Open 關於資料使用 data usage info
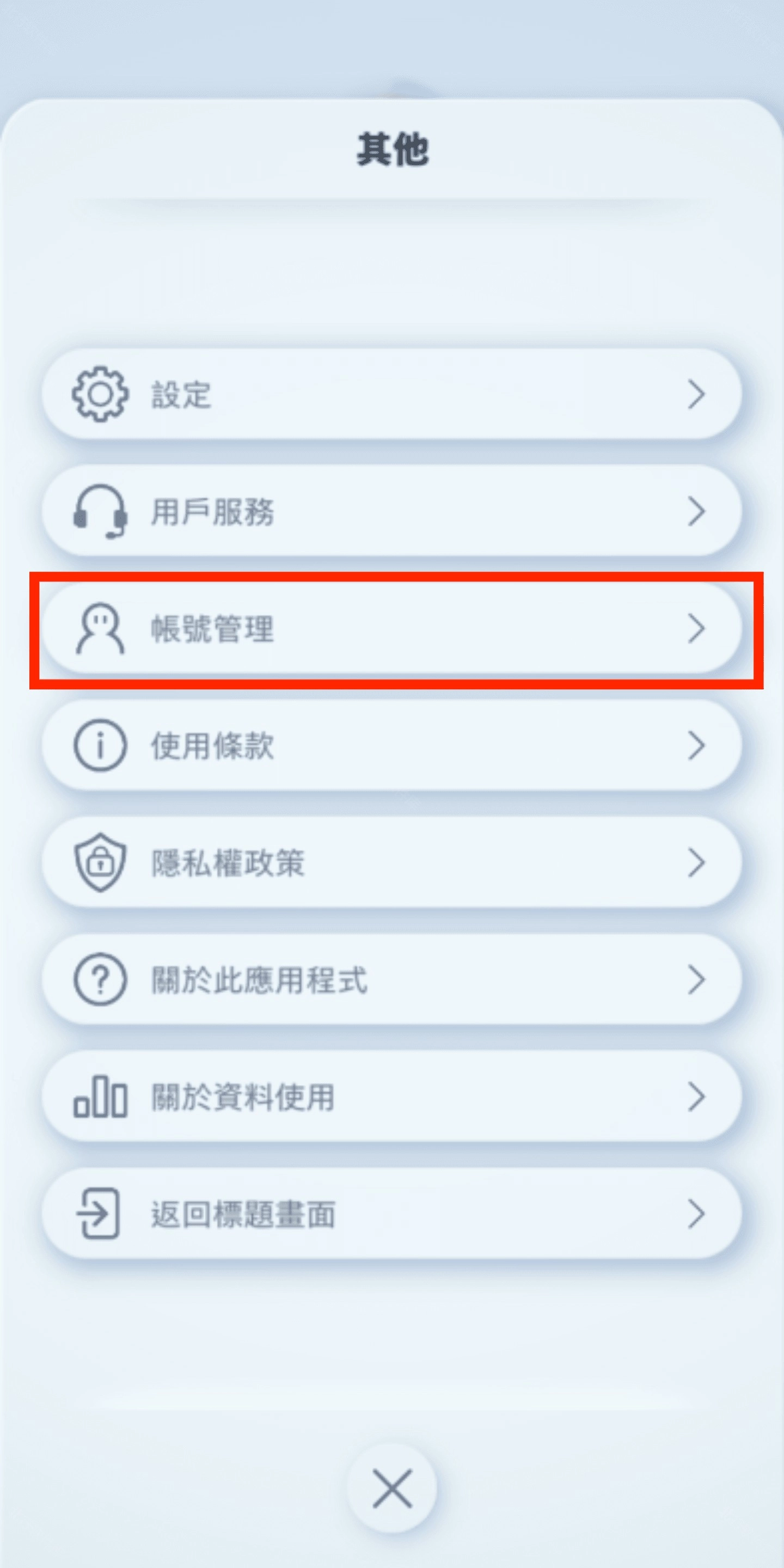The image size is (784, 1568). 391,1097
